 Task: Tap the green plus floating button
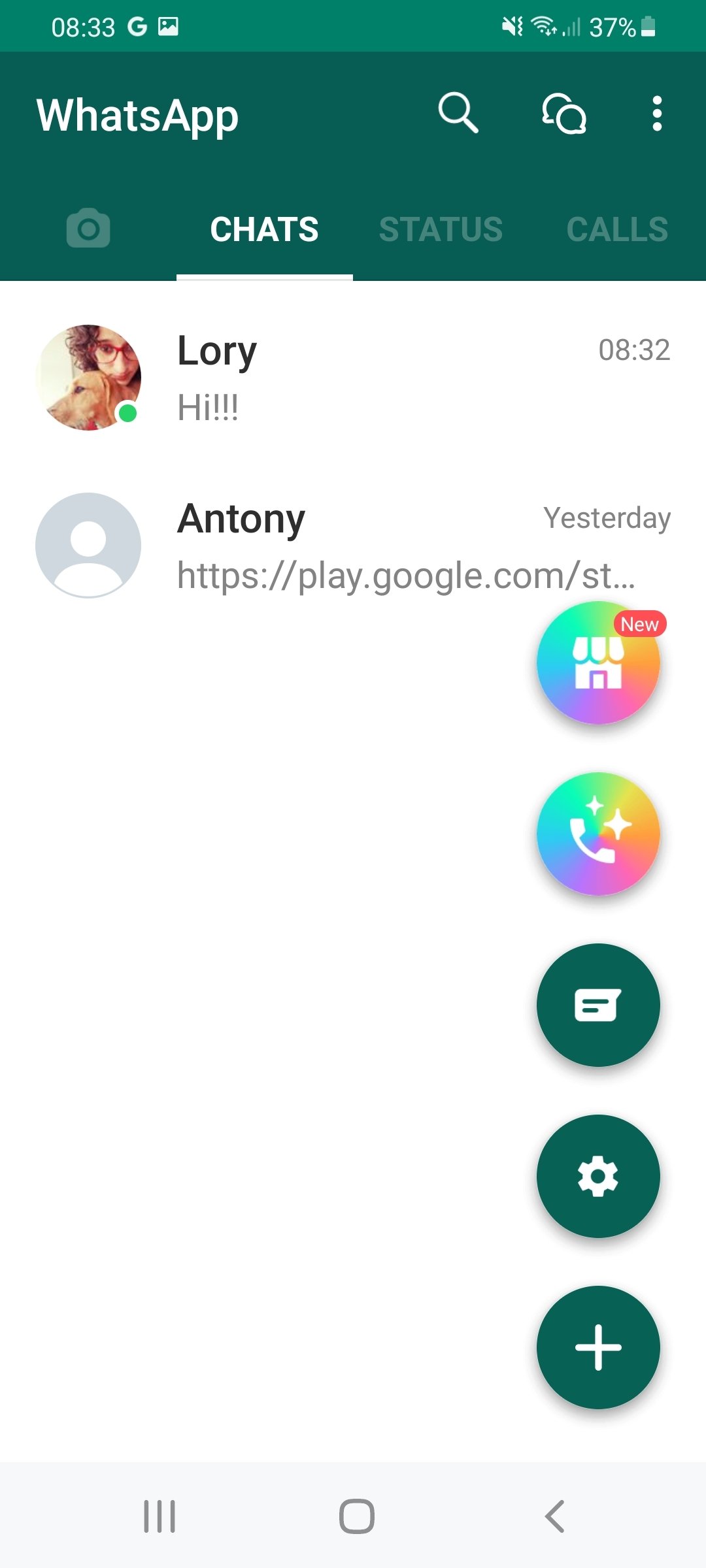tap(598, 1347)
